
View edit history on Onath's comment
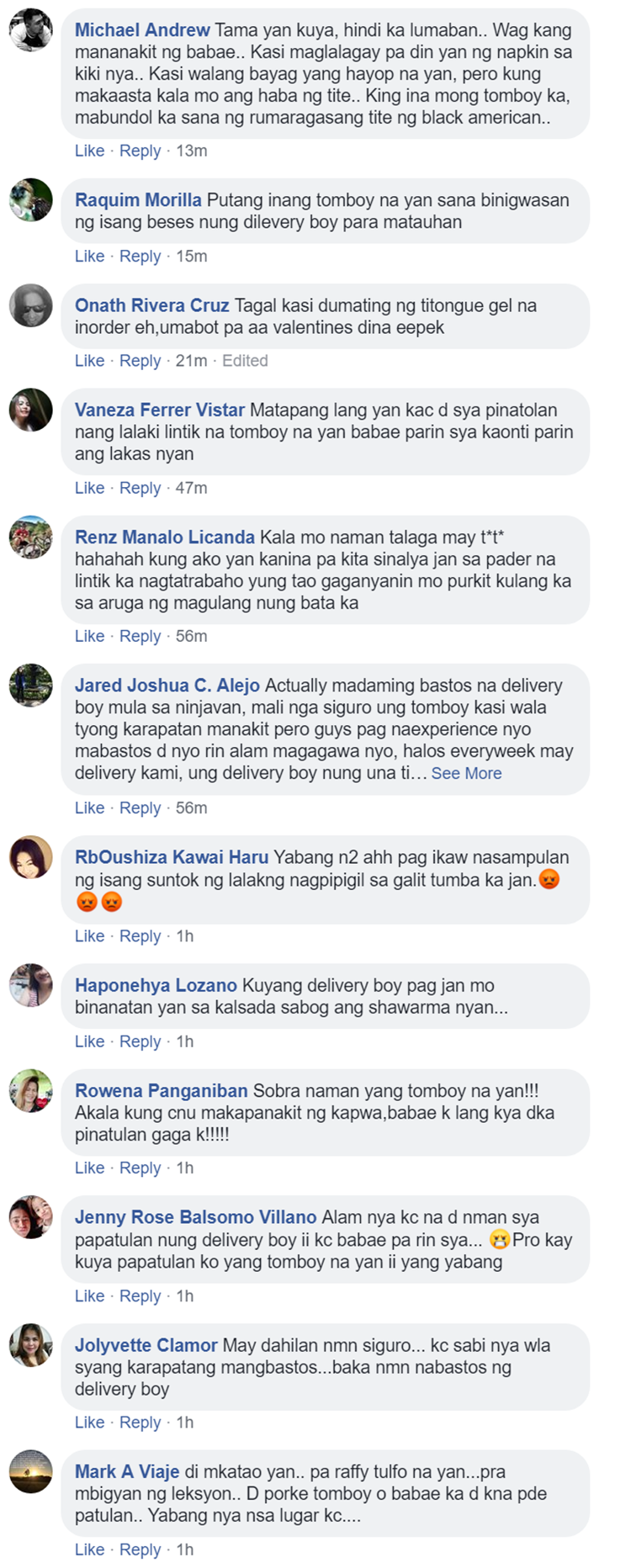pos(245,360)
